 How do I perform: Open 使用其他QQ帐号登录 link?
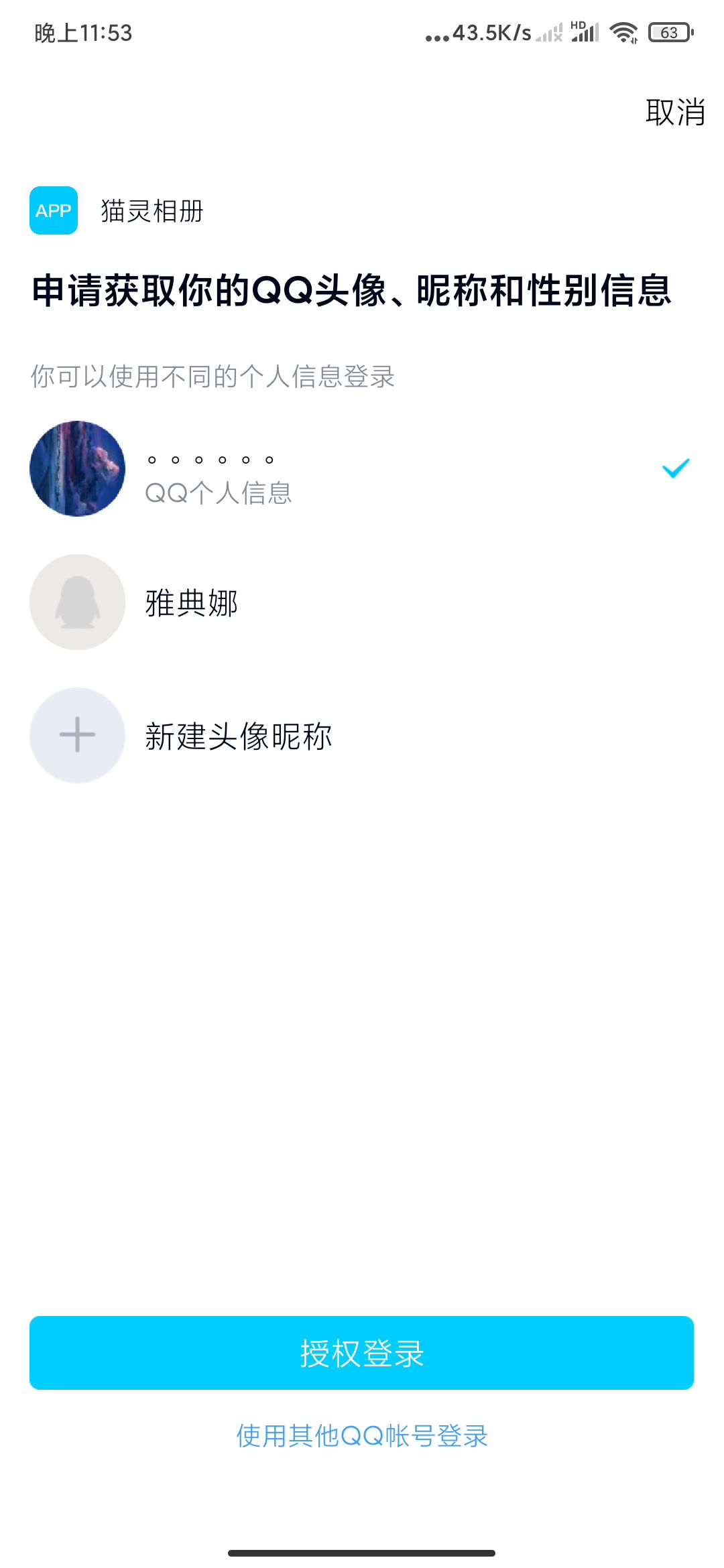[362, 1436]
